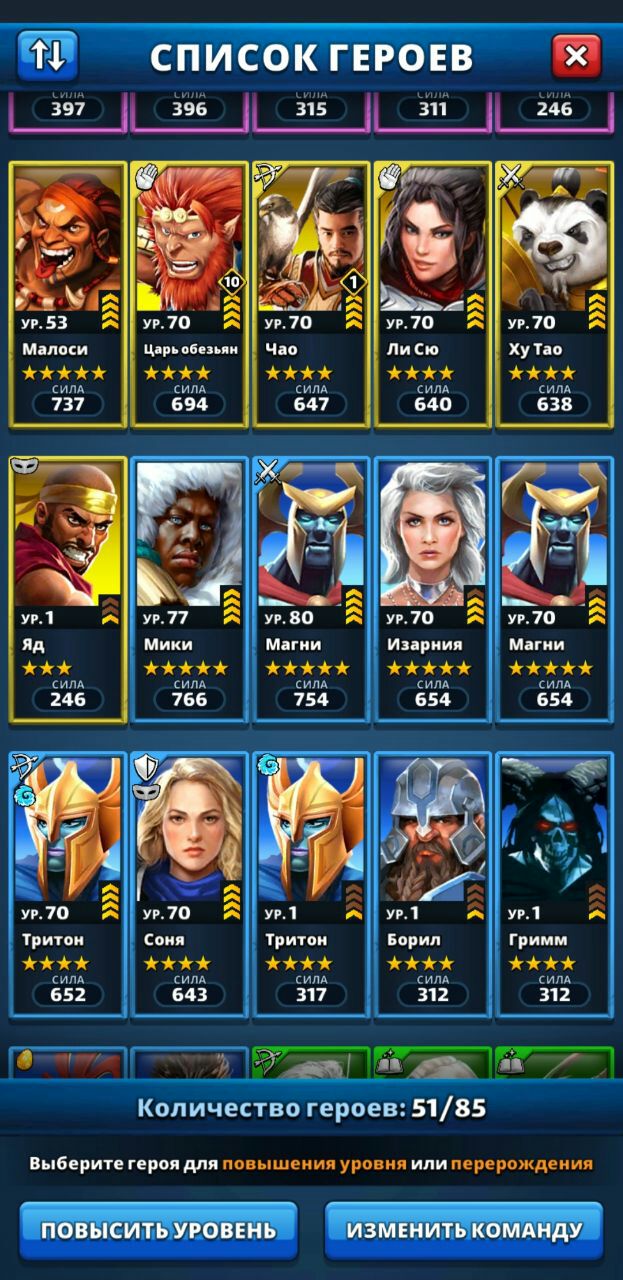Tap the Повысить уровень button

pyautogui.click(x=159, y=1229)
